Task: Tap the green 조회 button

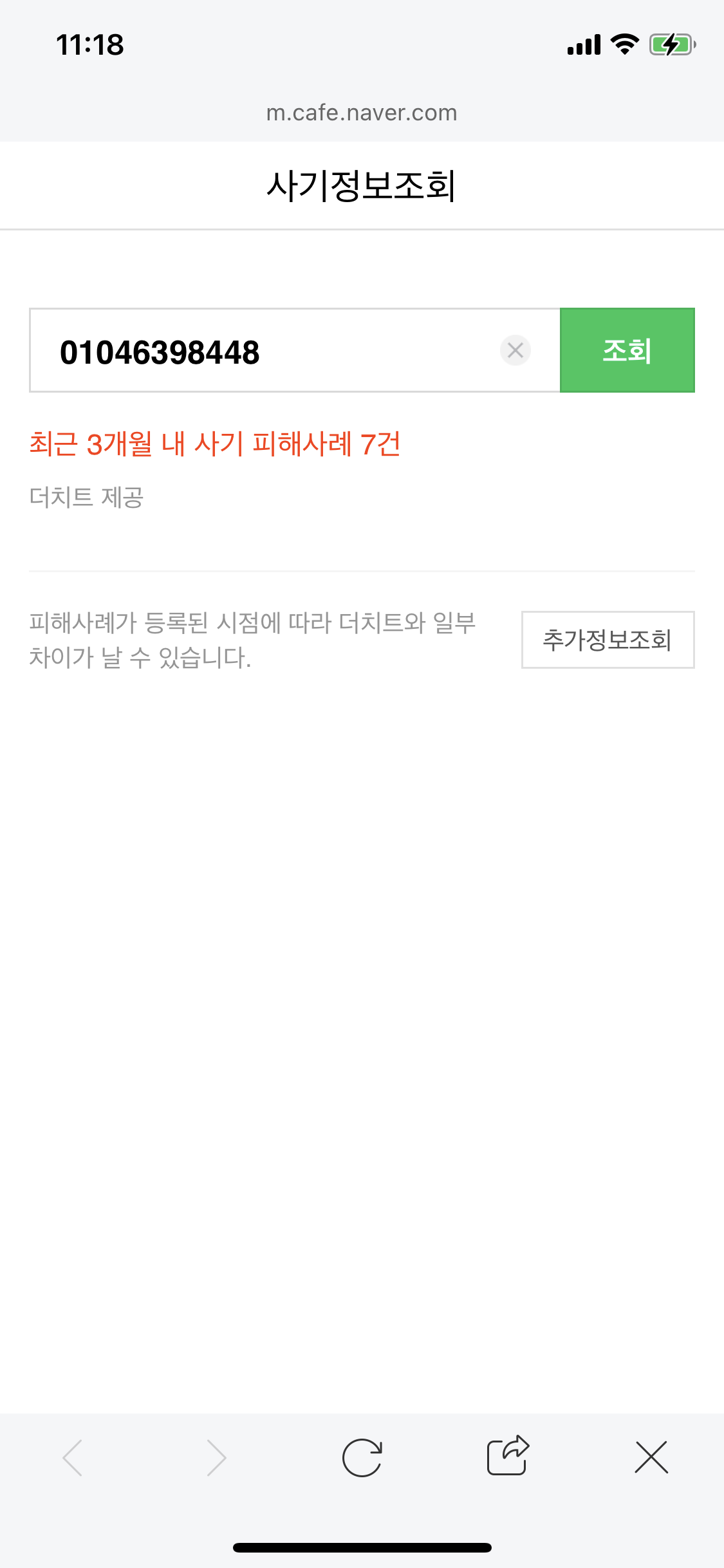Action: pos(627,350)
